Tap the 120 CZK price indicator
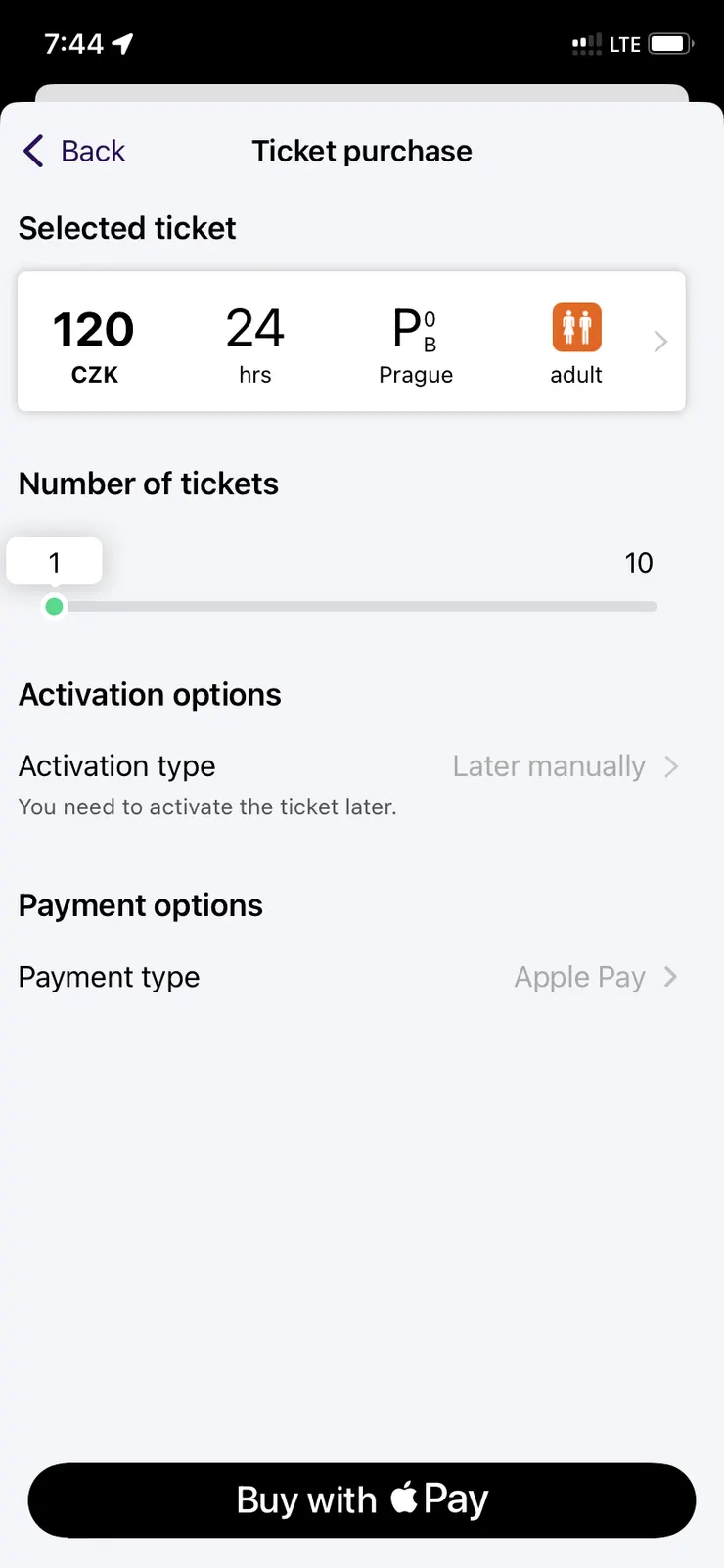The image size is (724, 1568). pyautogui.click(x=93, y=343)
